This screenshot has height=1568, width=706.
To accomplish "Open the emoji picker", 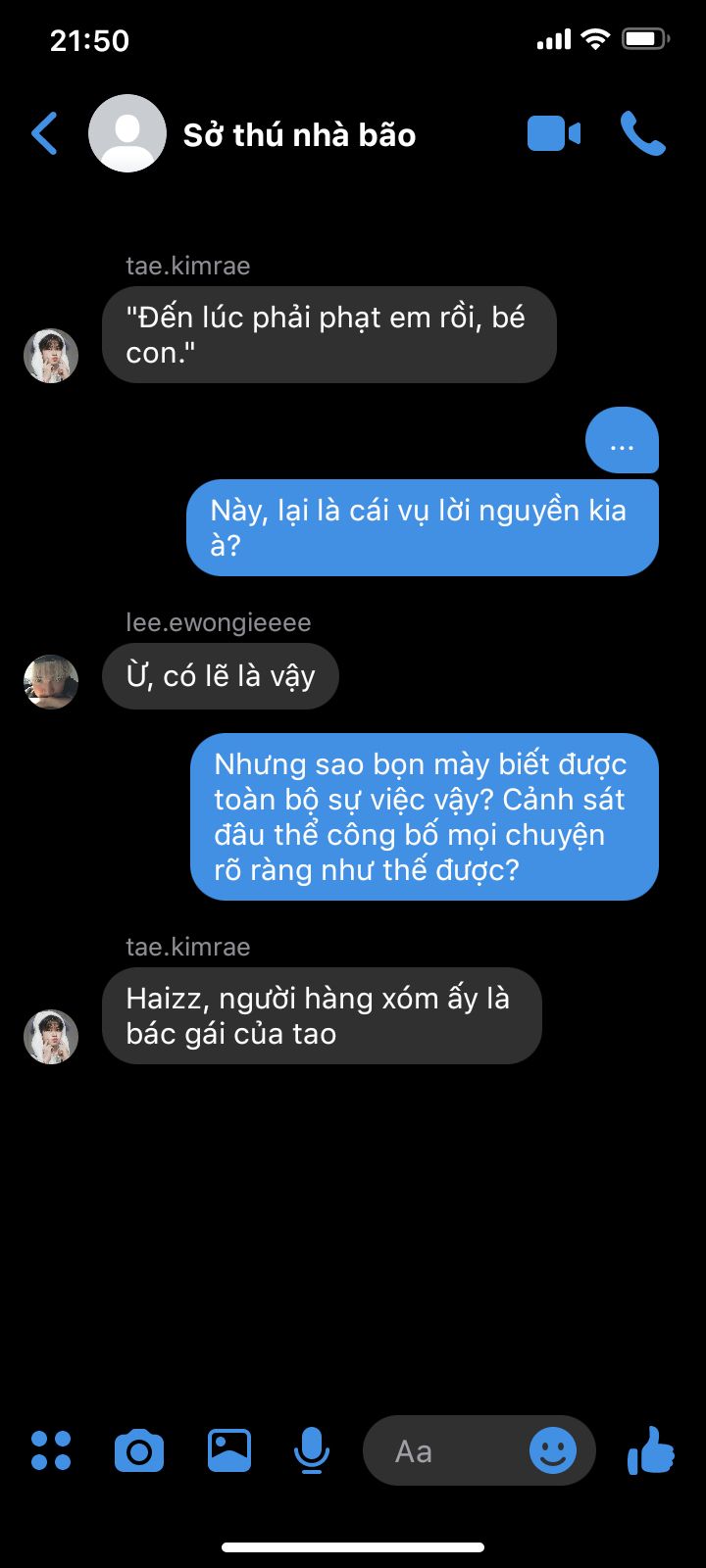I will pos(553,1450).
